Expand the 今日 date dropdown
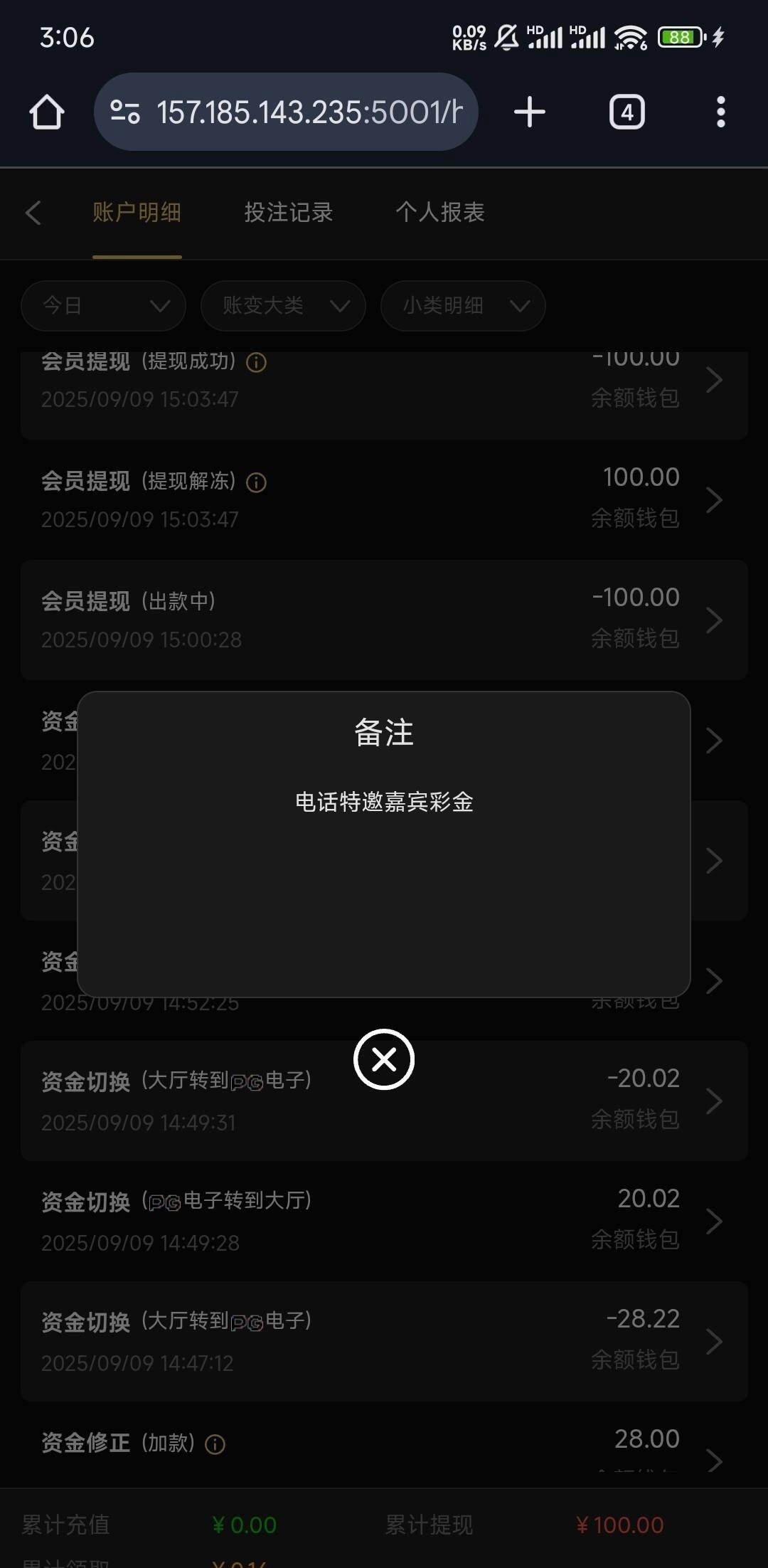Screen dimensions: 768x1568 tap(104, 306)
